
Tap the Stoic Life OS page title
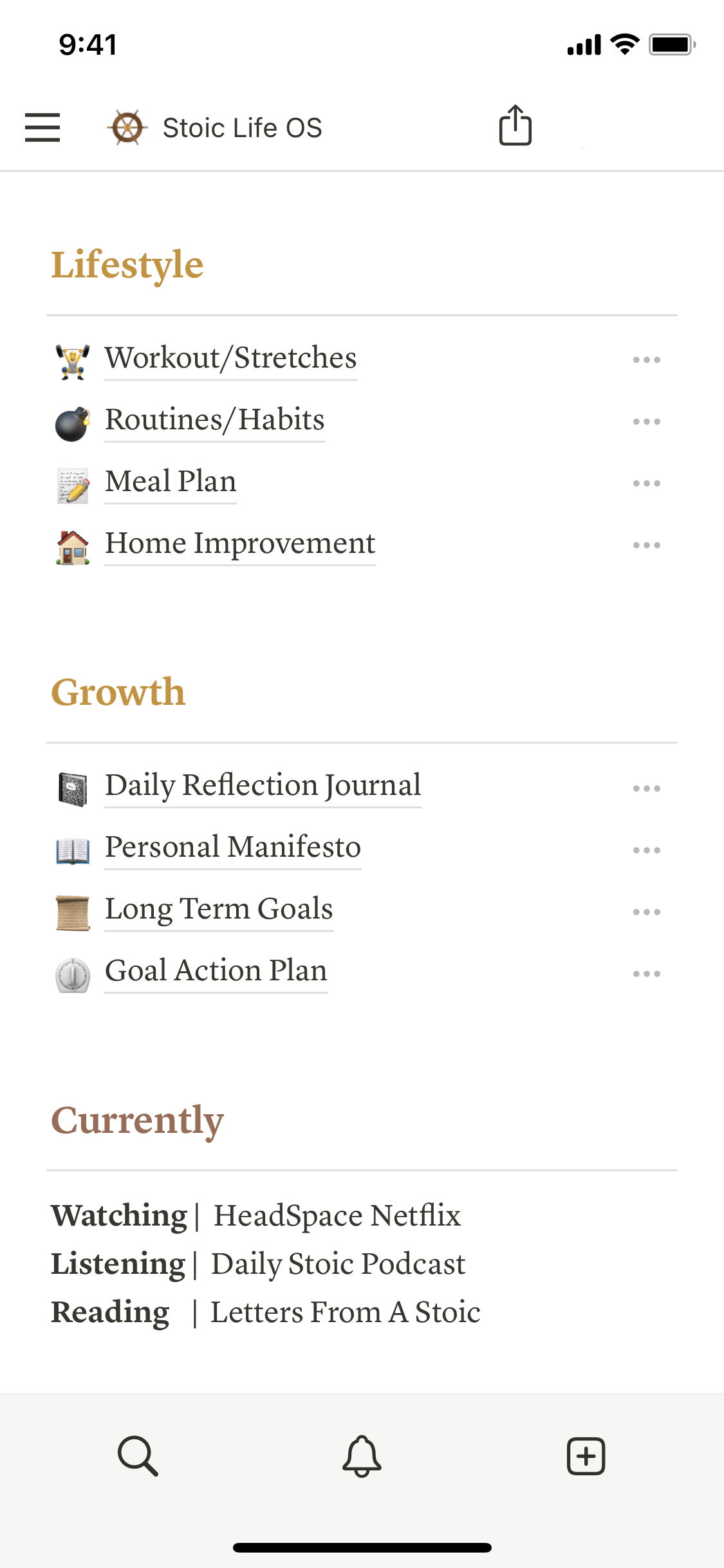(242, 127)
